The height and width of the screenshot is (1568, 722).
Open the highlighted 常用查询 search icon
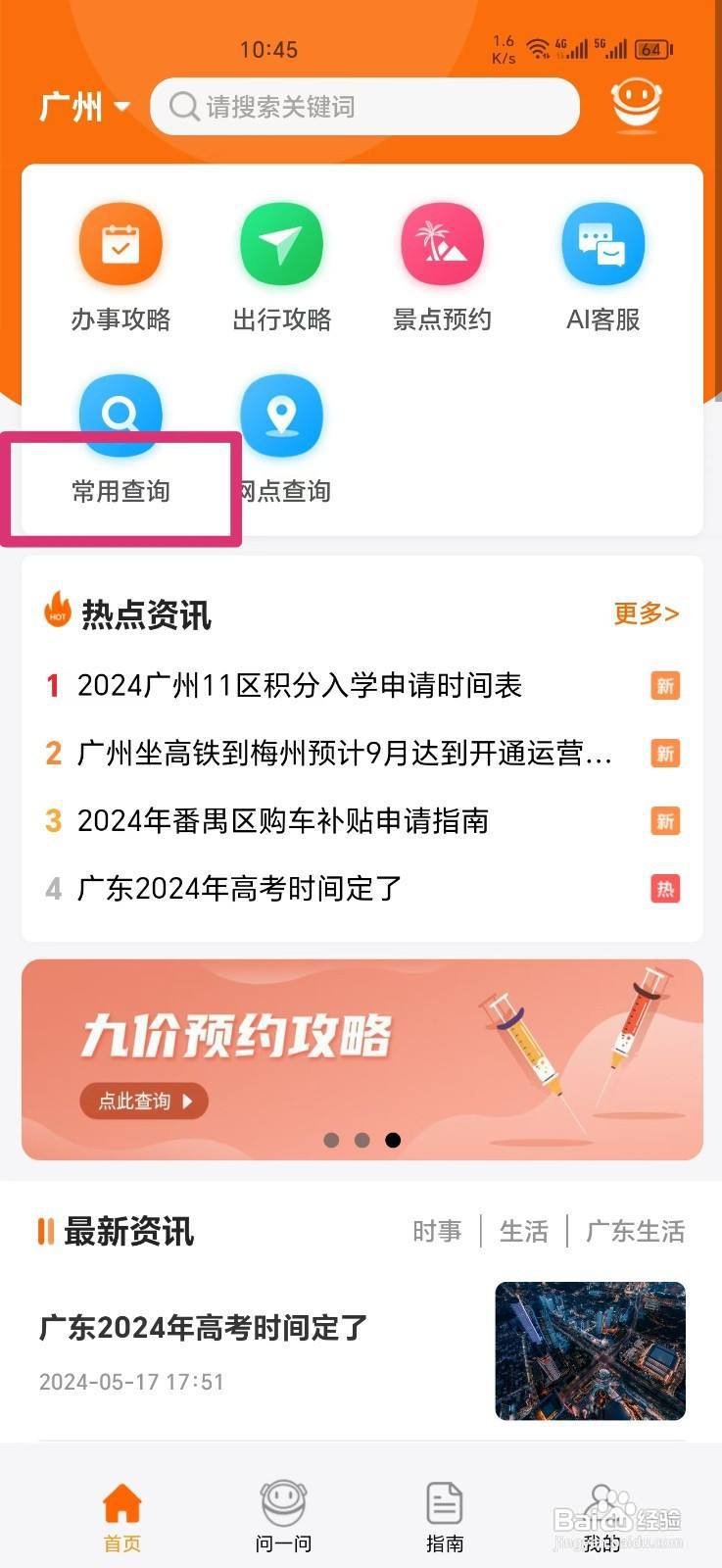click(120, 415)
